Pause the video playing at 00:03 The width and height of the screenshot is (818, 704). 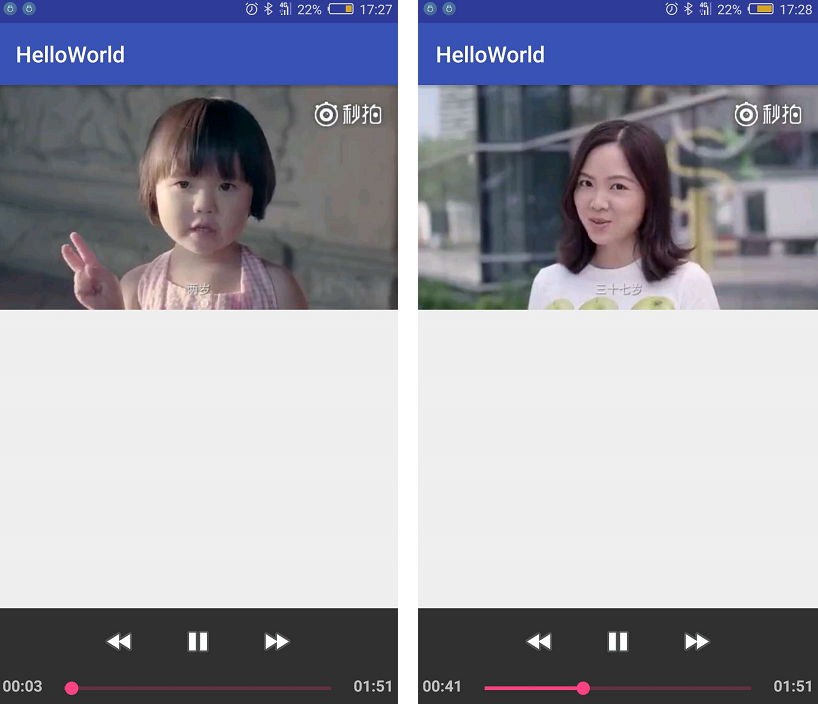click(198, 641)
